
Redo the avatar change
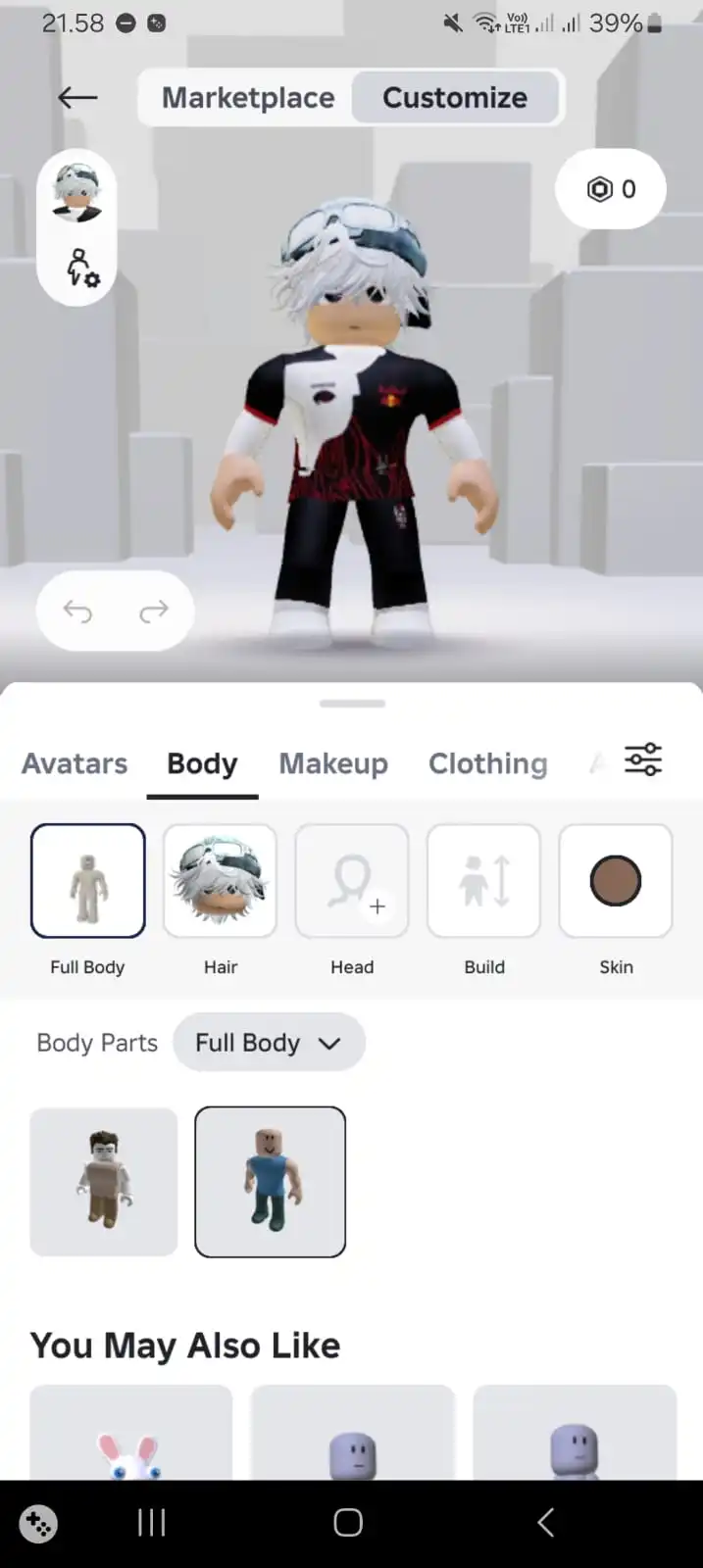tap(154, 612)
